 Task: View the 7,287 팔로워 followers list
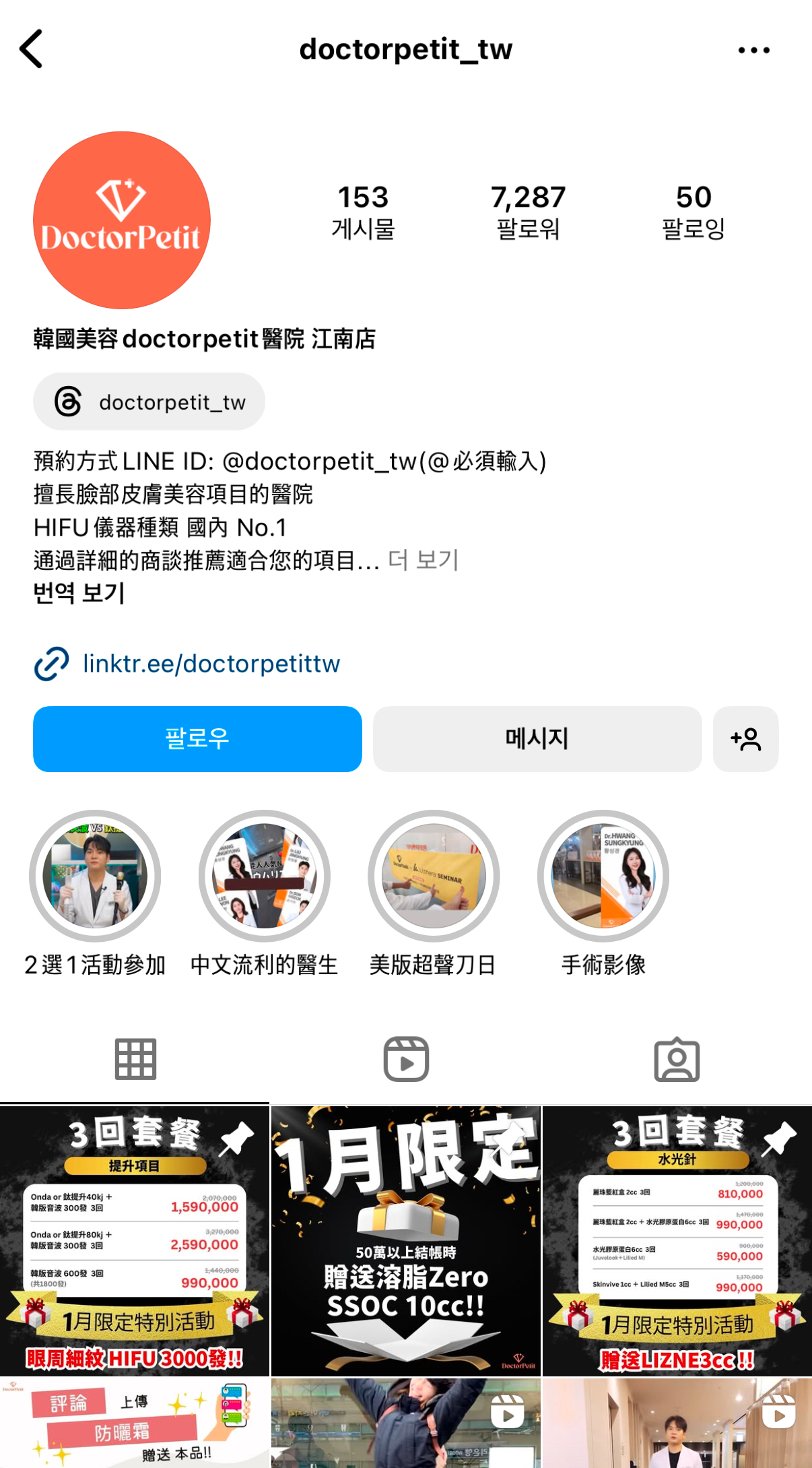point(528,212)
